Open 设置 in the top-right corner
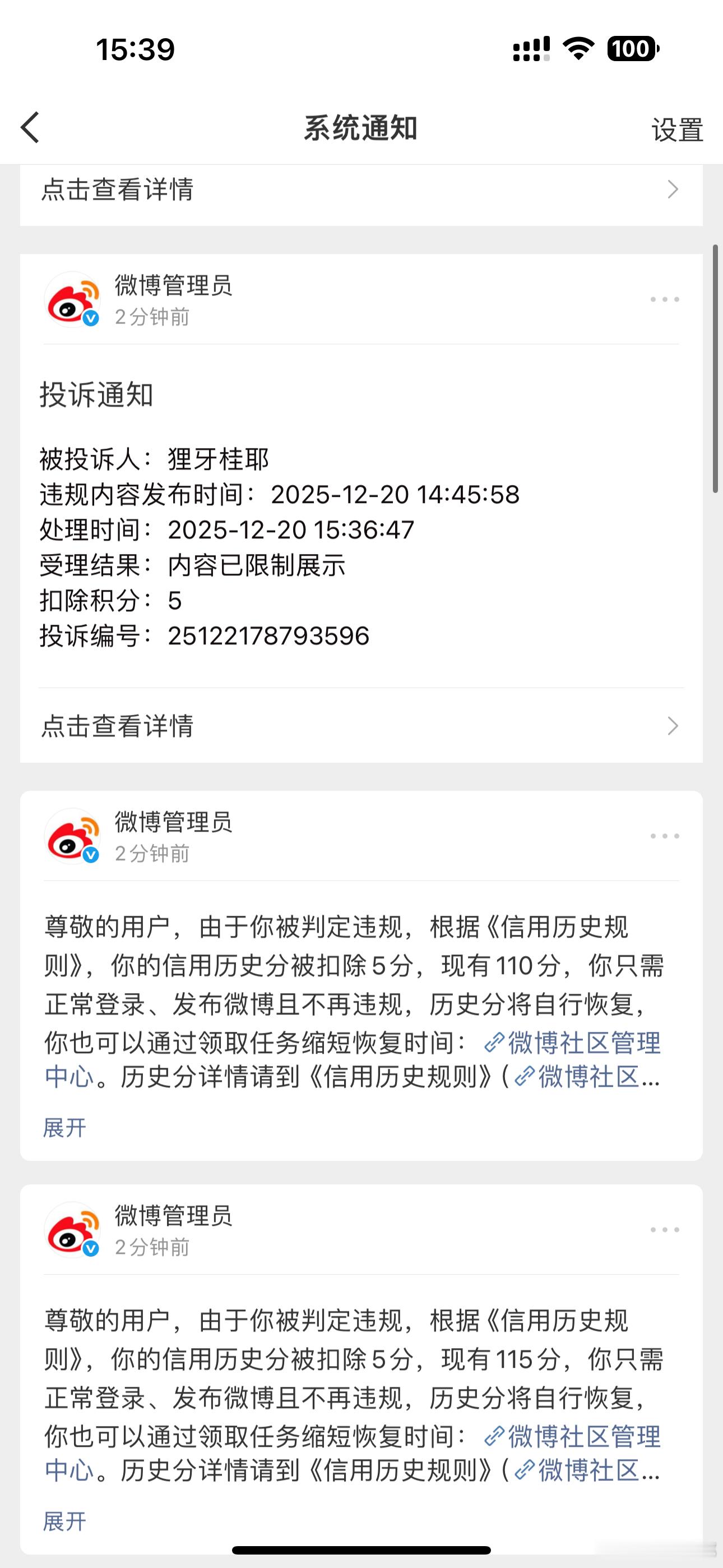723x1568 pixels. tap(676, 128)
